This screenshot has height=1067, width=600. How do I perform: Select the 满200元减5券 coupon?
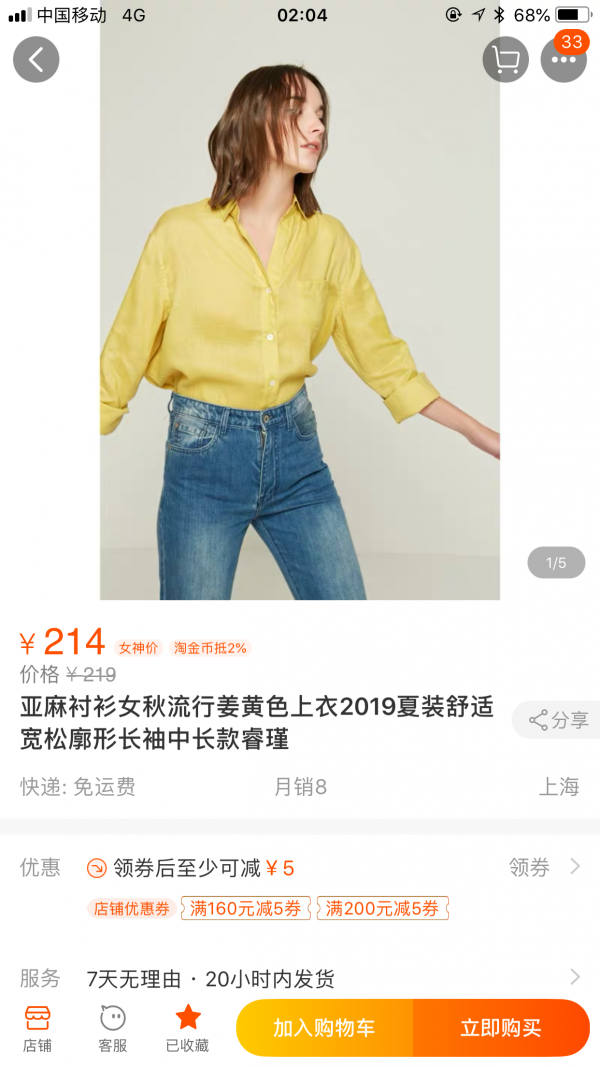click(x=382, y=908)
